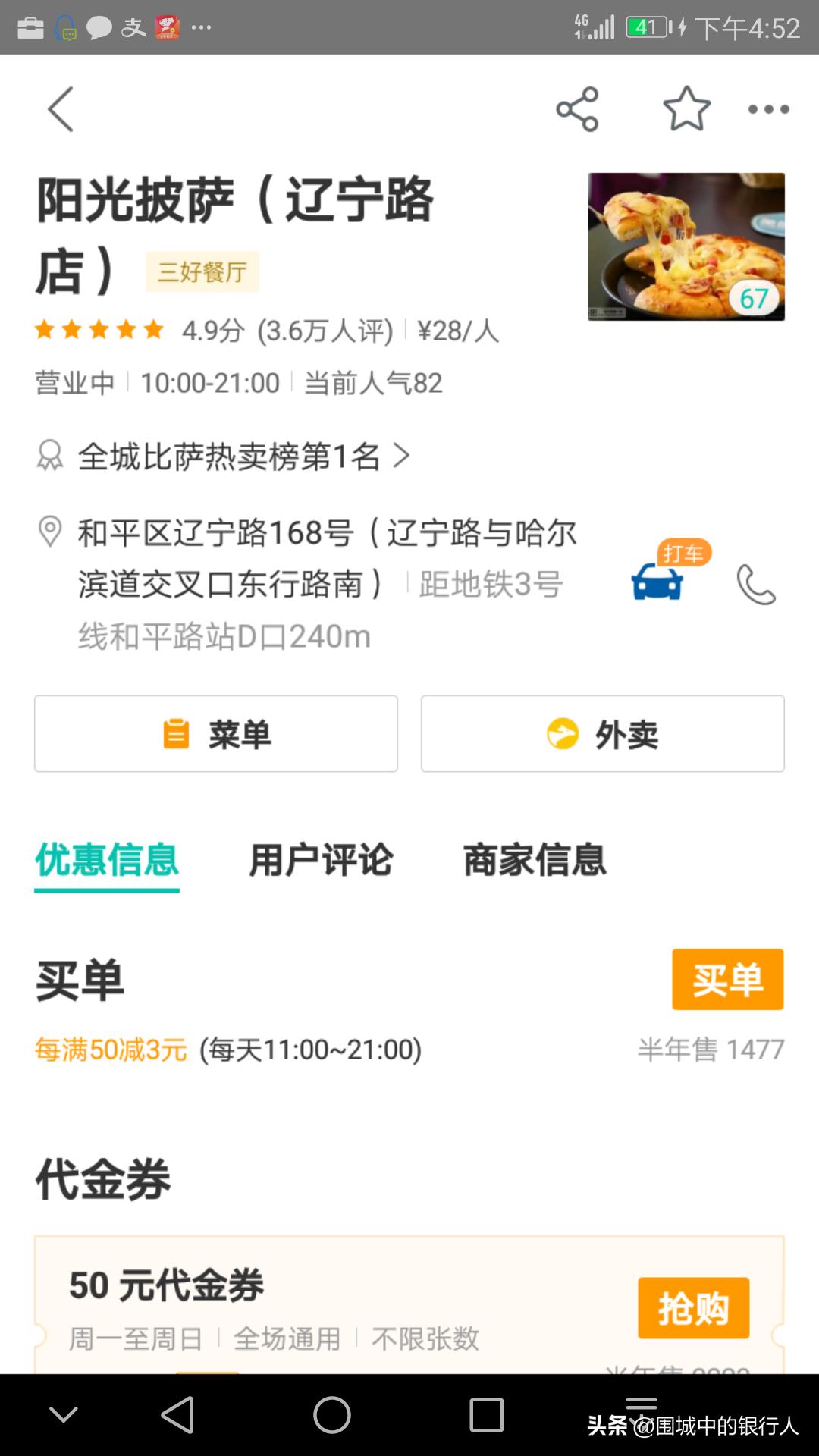This screenshot has width=819, height=1456.
Task: Open the 外卖 delivery section
Action: pos(602,733)
